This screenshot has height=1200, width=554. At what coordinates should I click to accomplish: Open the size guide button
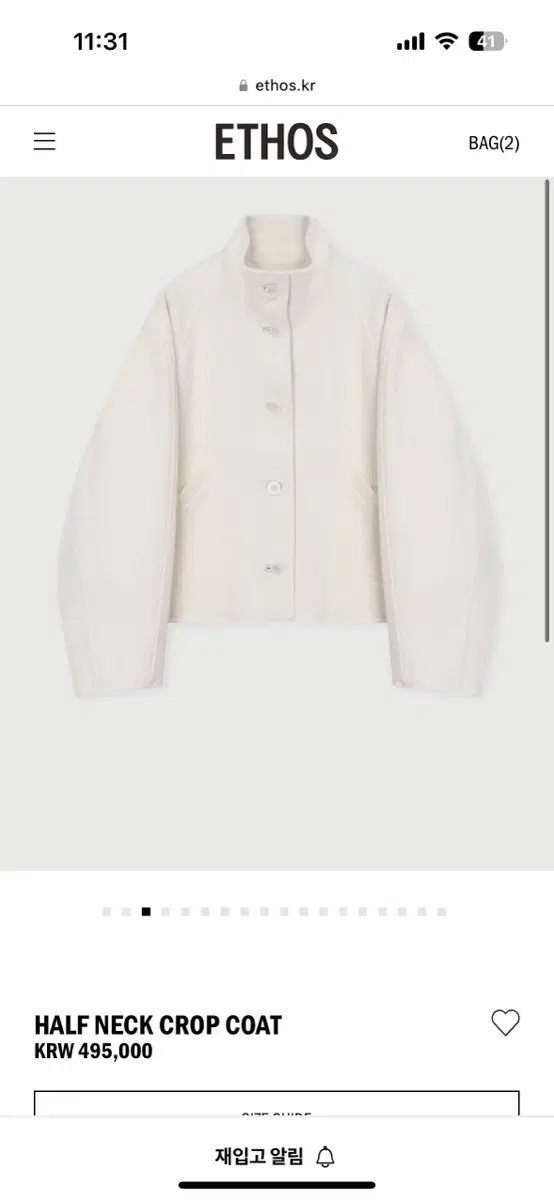(x=277, y=1103)
